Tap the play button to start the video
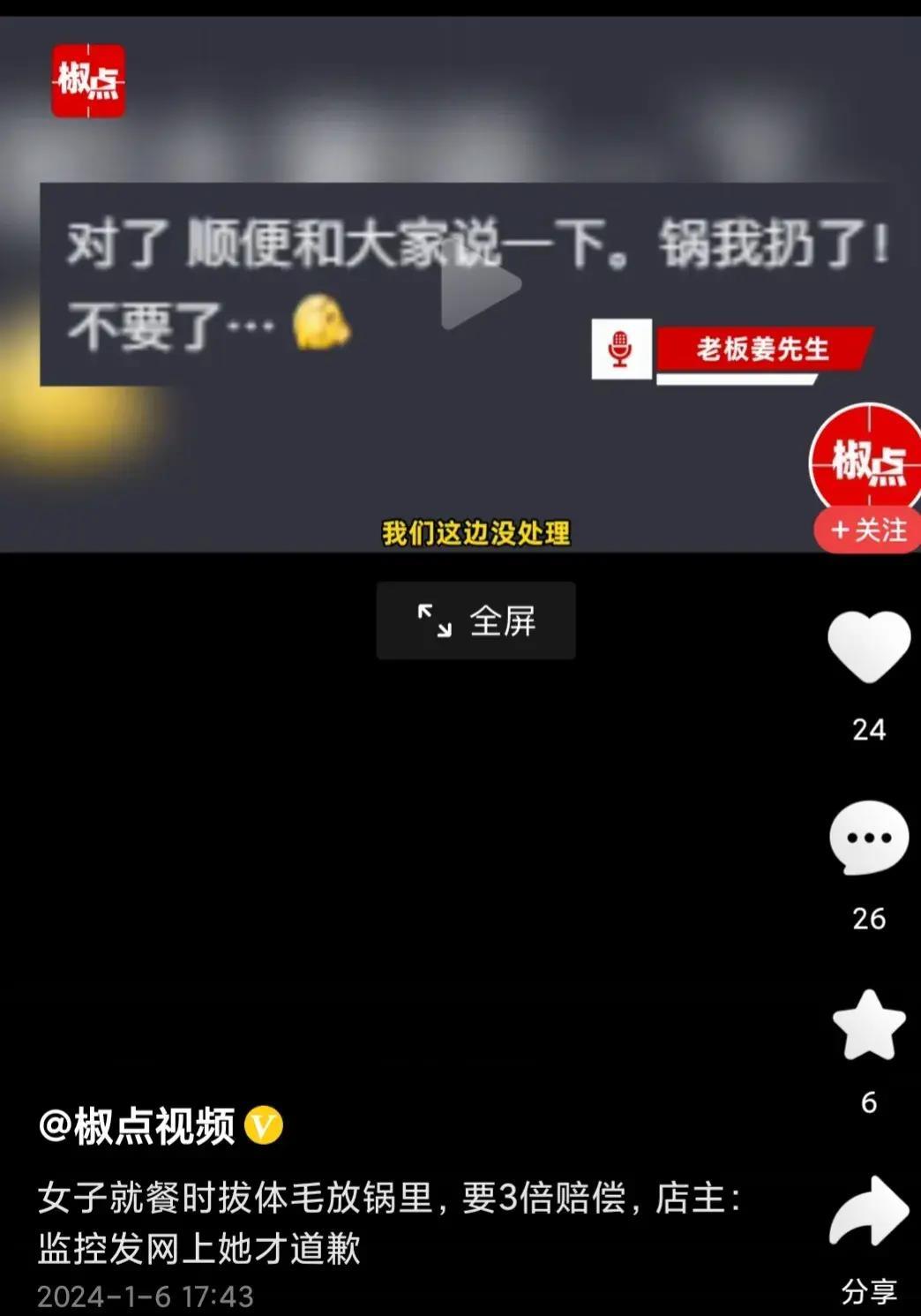The height and width of the screenshot is (1316, 921). coord(477,282)
